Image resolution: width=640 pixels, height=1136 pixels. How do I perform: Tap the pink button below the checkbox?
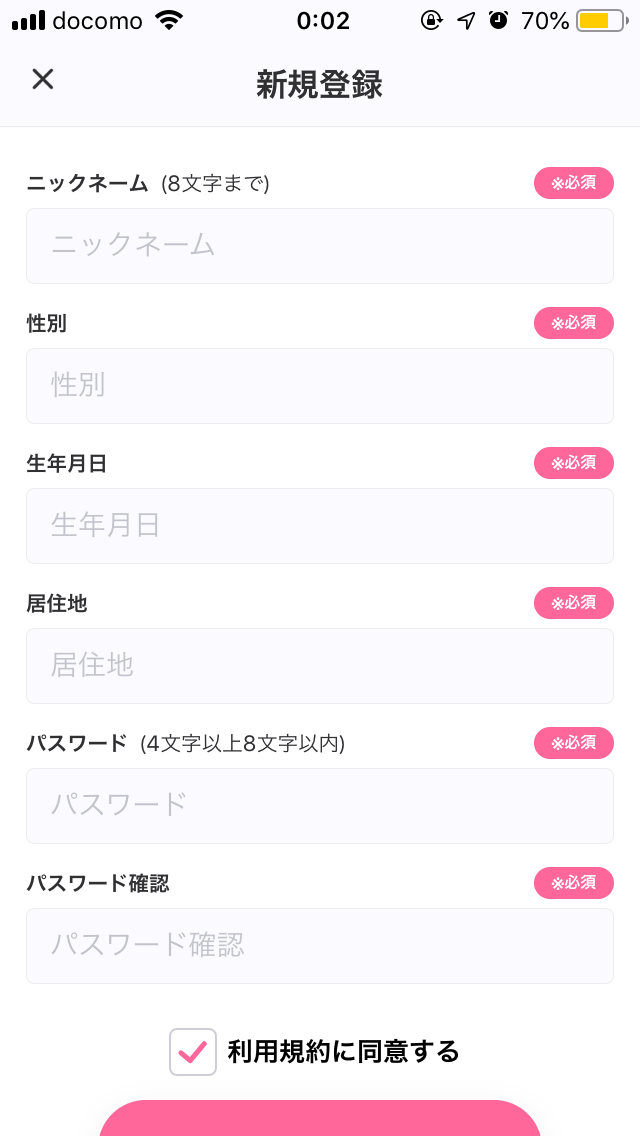coord(320,1120)
